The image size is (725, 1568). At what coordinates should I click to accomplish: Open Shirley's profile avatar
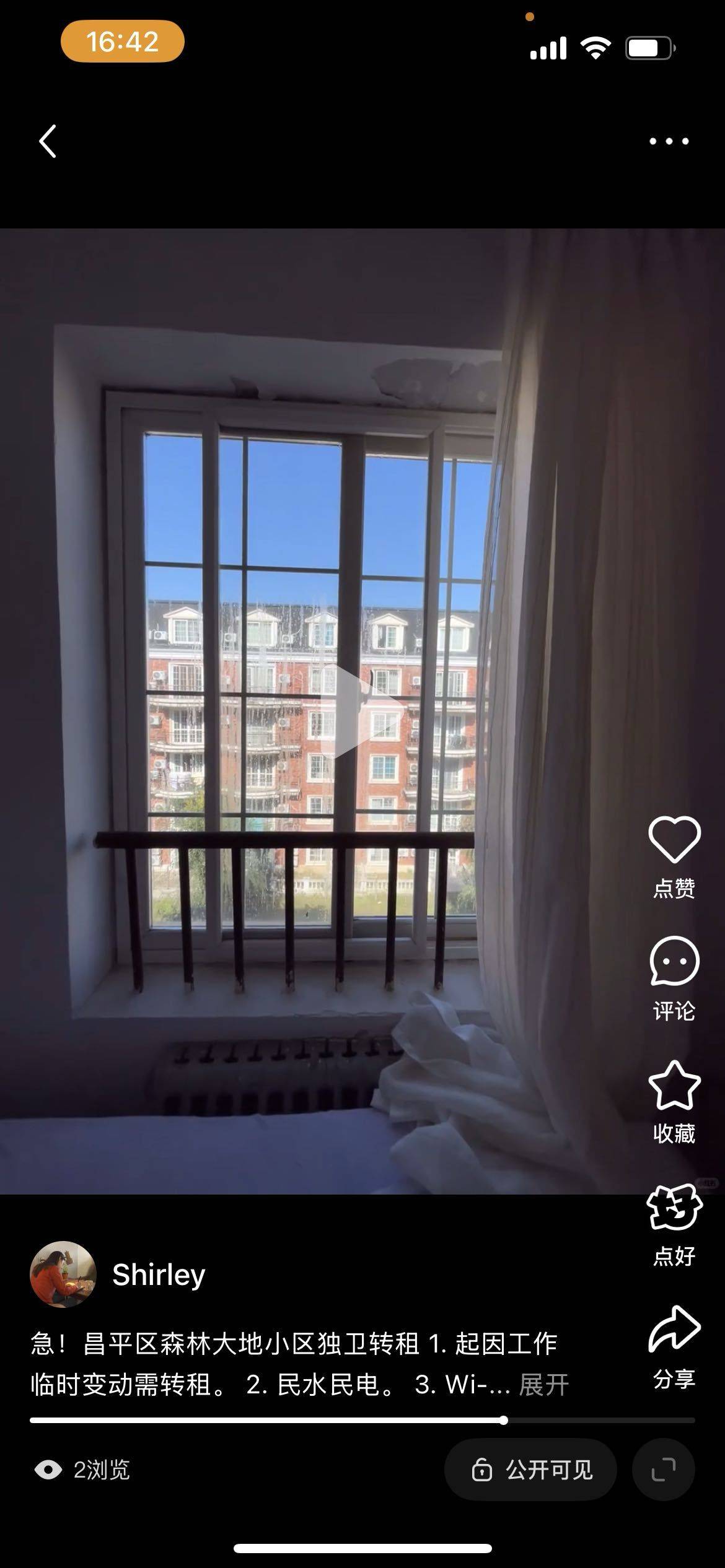[63, 1274]
